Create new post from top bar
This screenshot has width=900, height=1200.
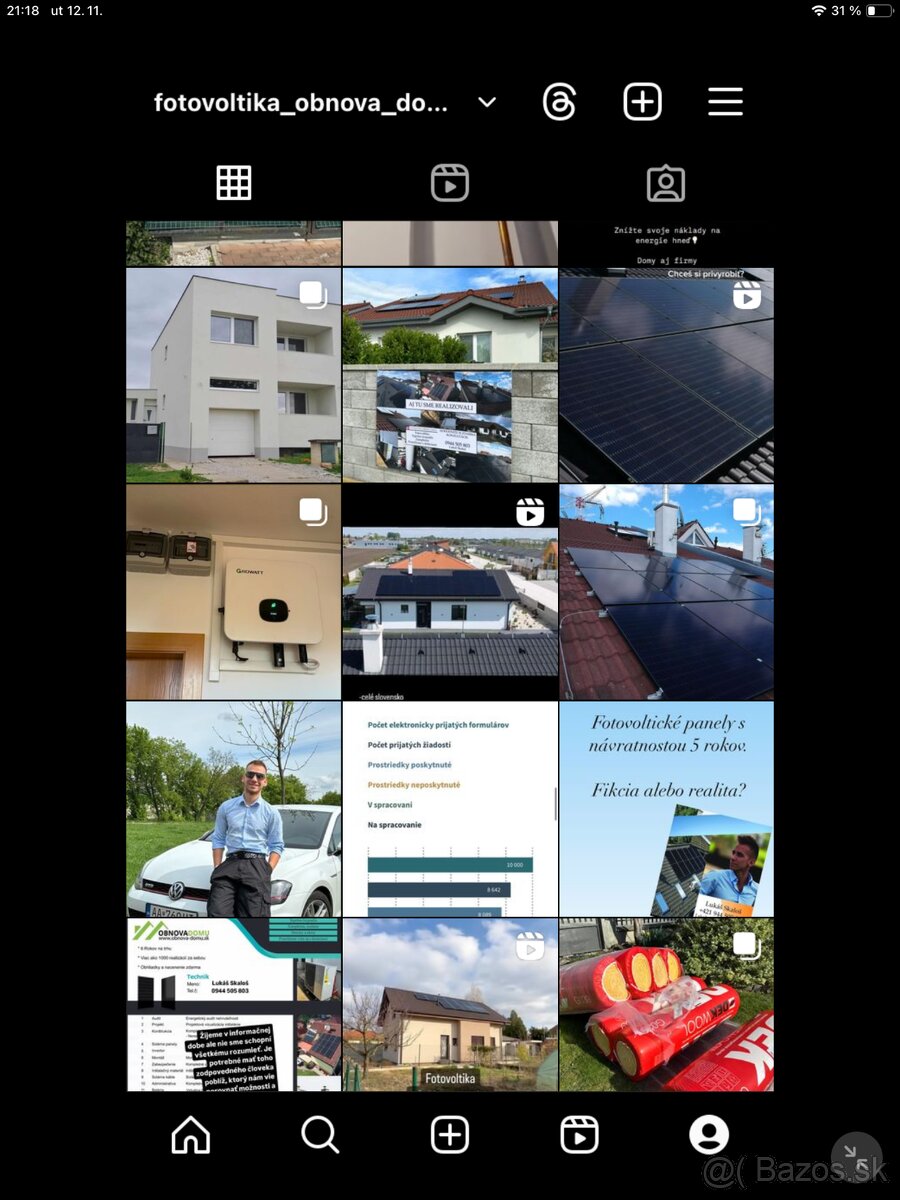pos(642,102)
